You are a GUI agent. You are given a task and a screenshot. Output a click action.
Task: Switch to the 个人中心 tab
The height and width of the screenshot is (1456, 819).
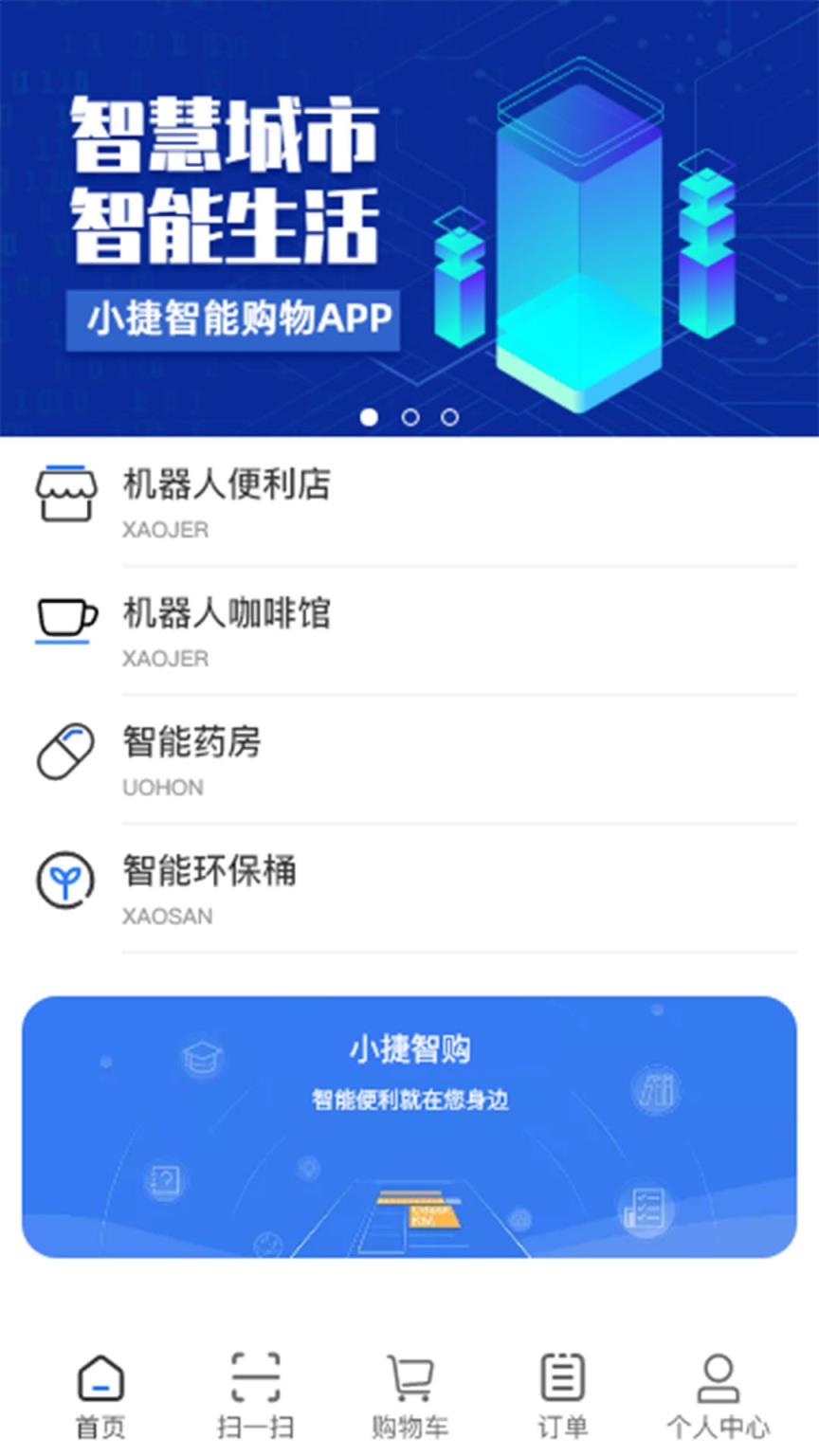click(x=718, y=1393)
